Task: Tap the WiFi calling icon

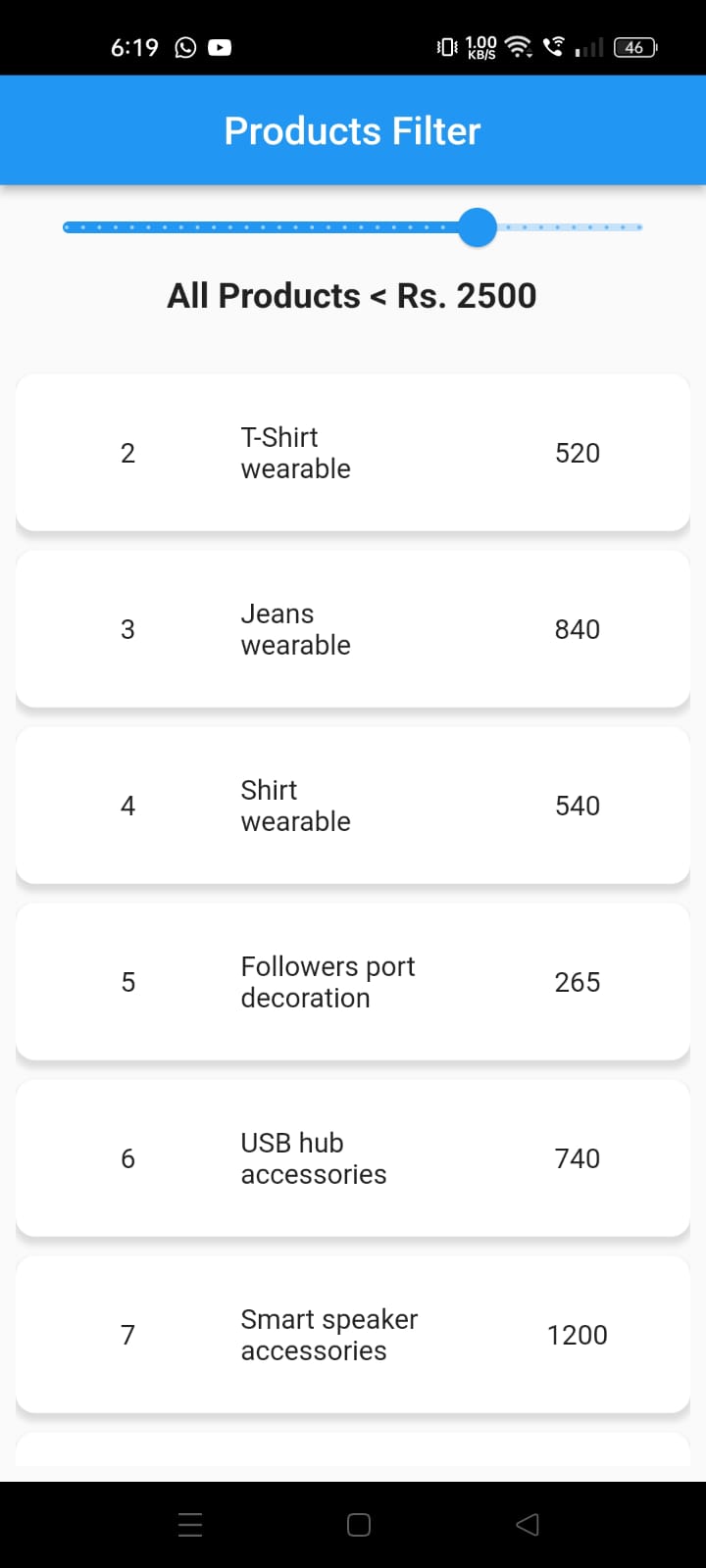Action: point(553,46)
